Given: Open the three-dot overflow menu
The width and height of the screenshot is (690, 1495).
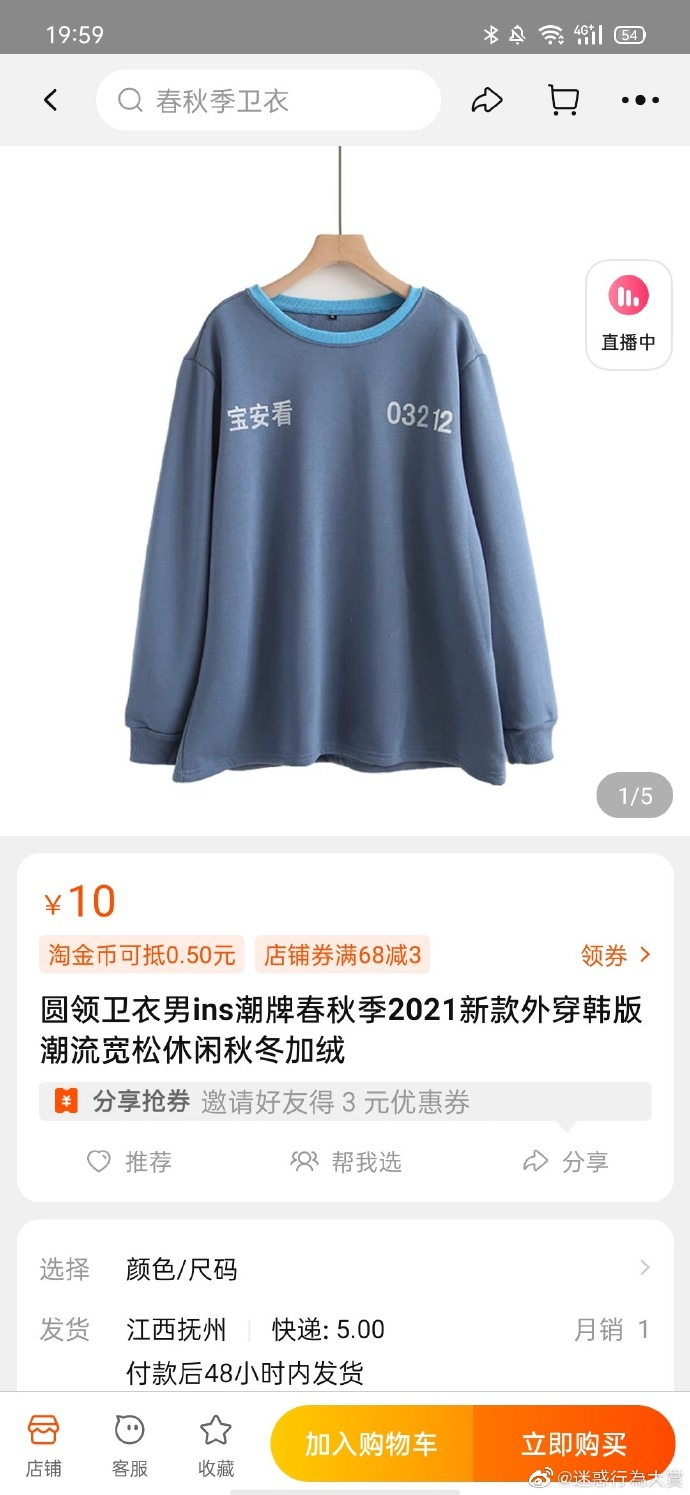Looking at the screenshot, I should coord(640,100).
